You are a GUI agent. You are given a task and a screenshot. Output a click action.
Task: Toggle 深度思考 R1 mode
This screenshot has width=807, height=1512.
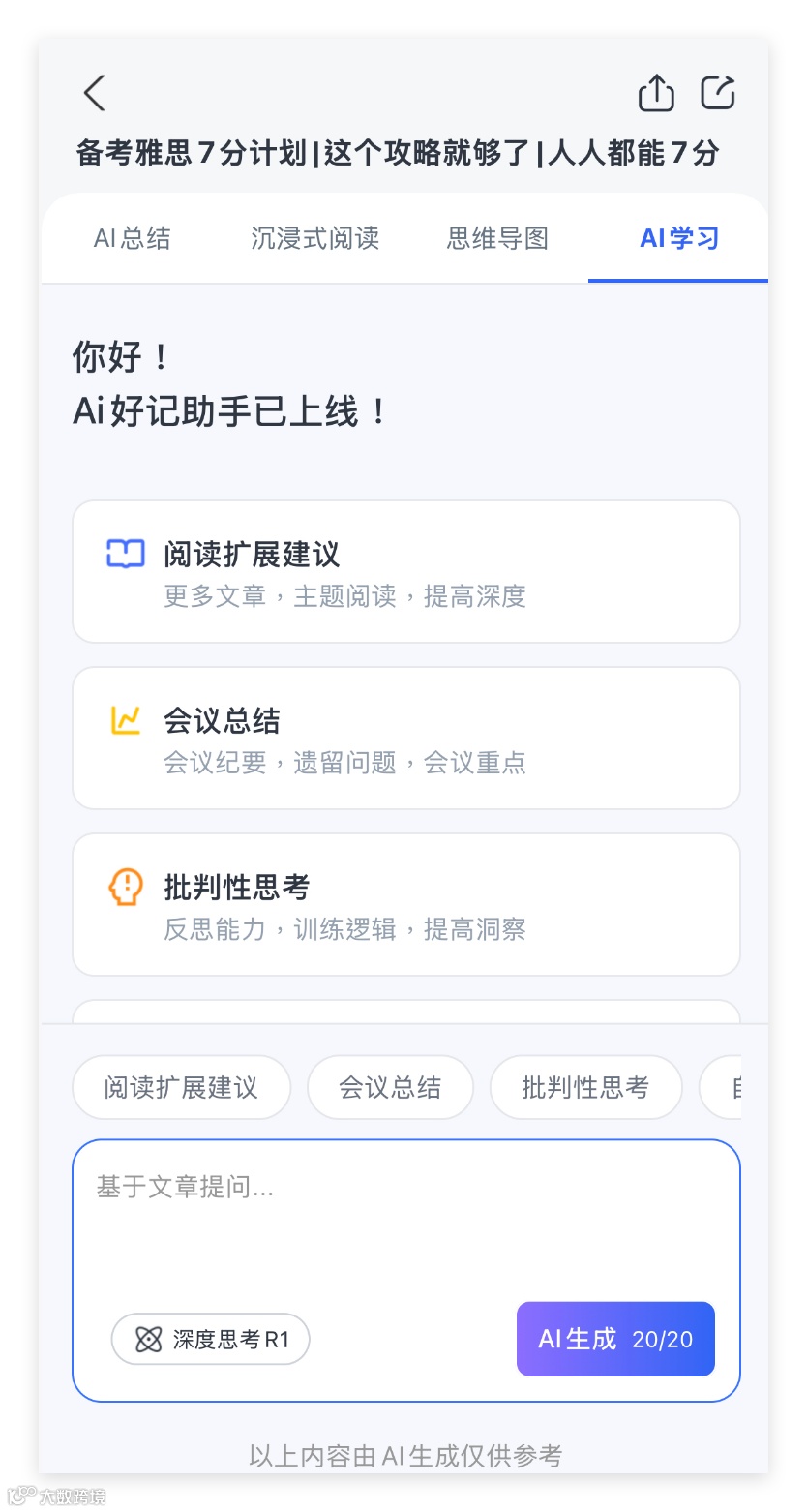[x=211, y=1339]
